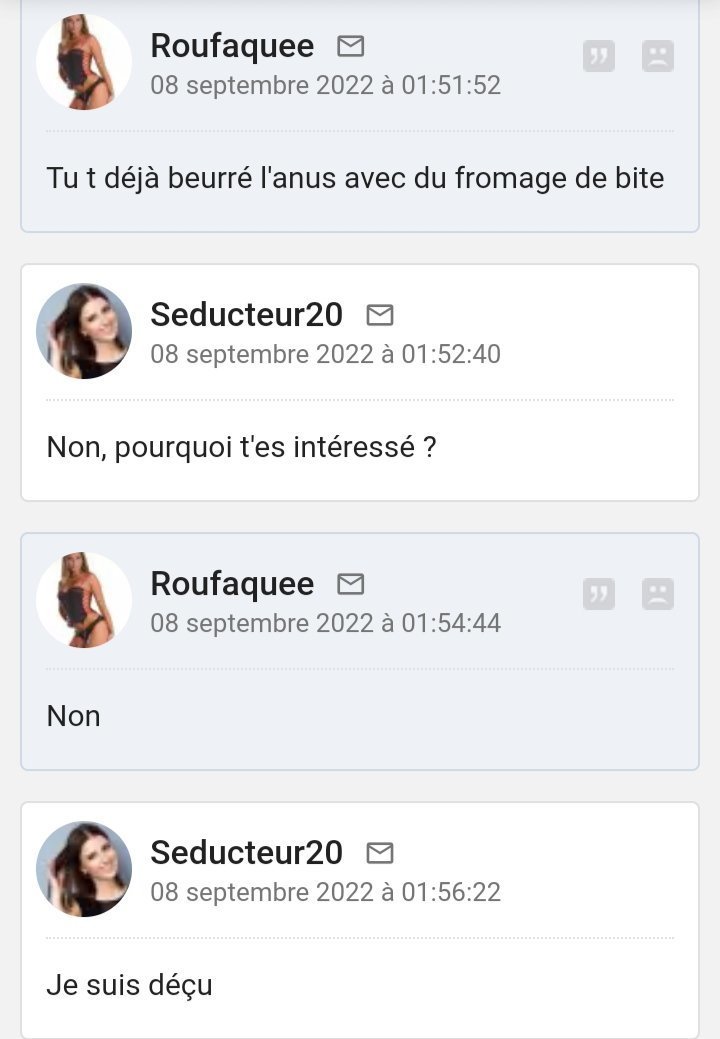Tap the envelope beside Seducteur20 at 01:56:22

[379, 853]
